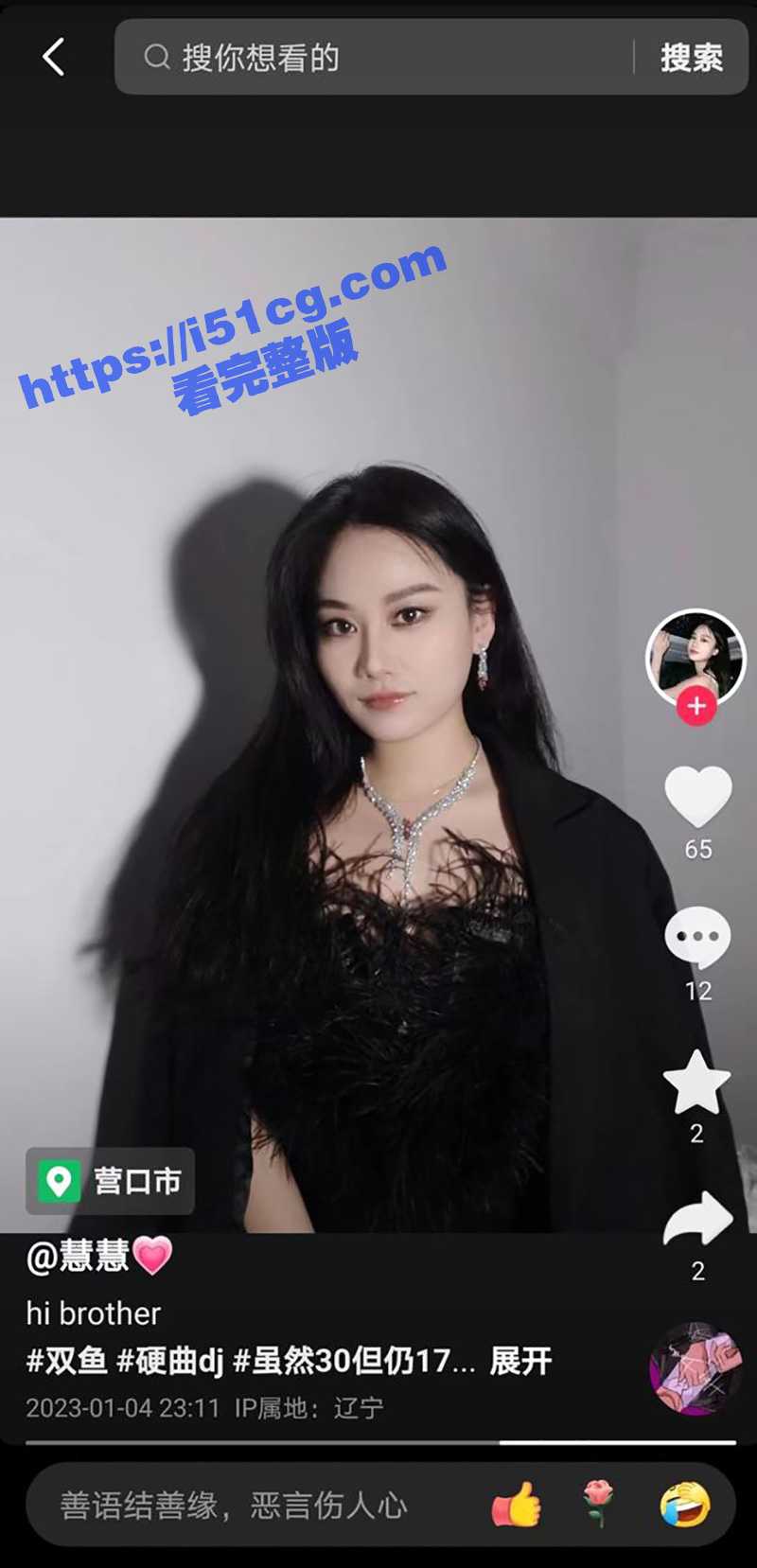The image size is (757, 1568).
Task: Expand the caption with 展开
Action: coord(520,1362)
